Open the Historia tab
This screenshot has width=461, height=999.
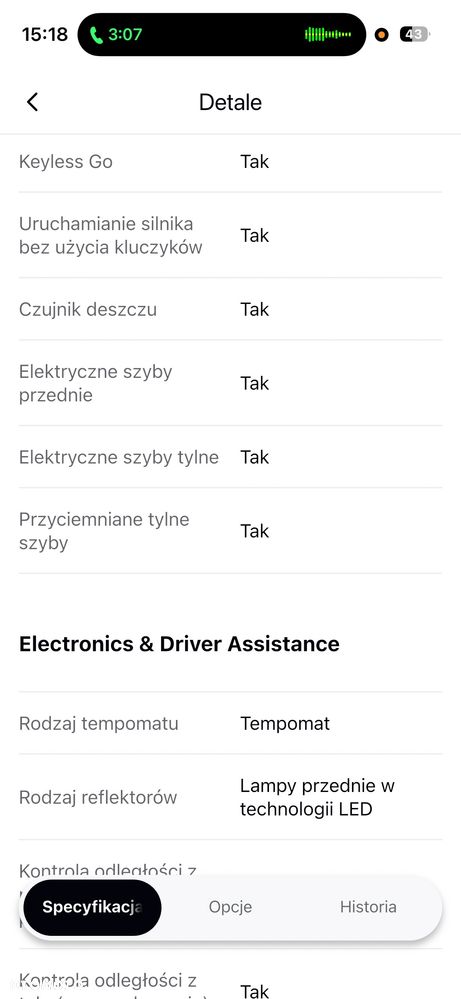coord(368,907)
